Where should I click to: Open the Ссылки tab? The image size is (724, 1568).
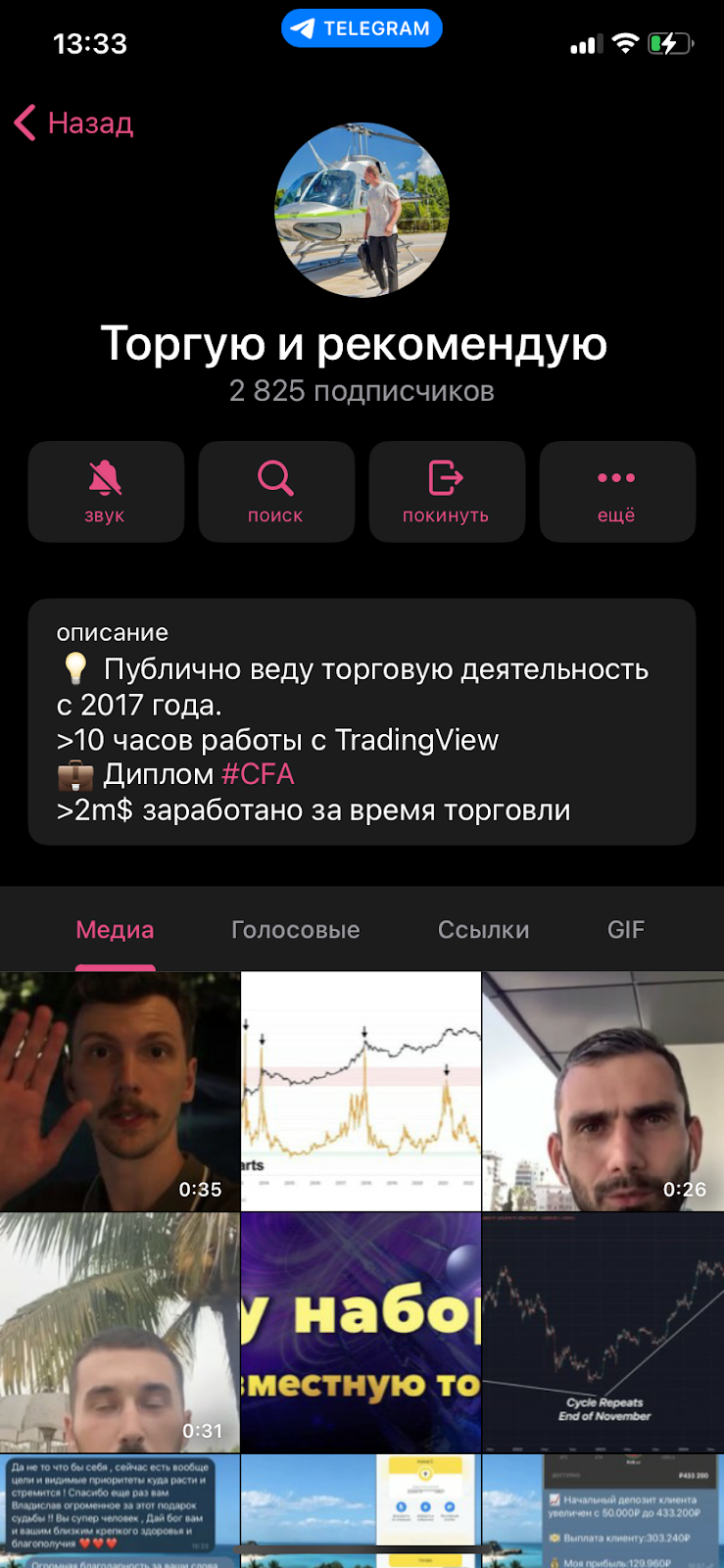[483, 929]
